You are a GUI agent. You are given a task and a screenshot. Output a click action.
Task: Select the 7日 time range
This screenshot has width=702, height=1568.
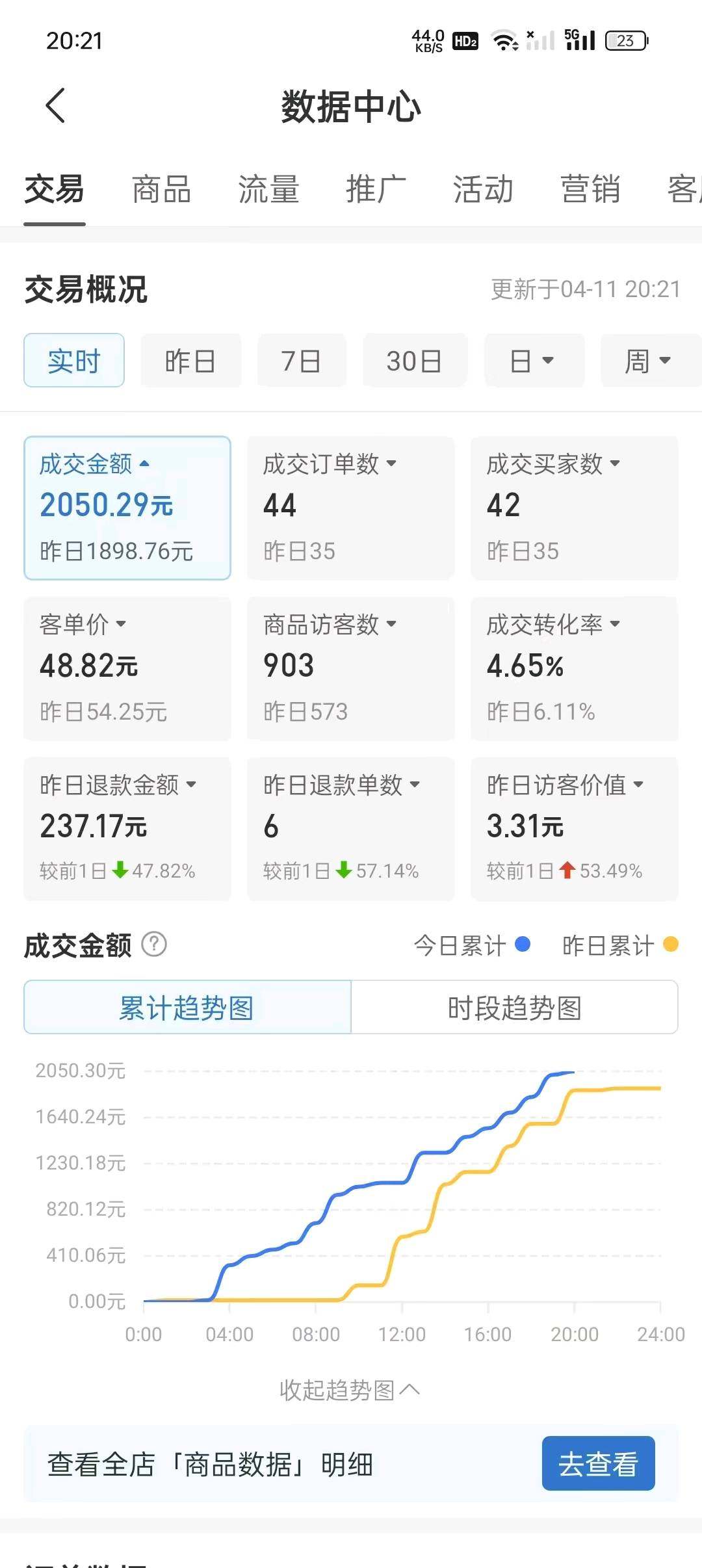(302, 361)
